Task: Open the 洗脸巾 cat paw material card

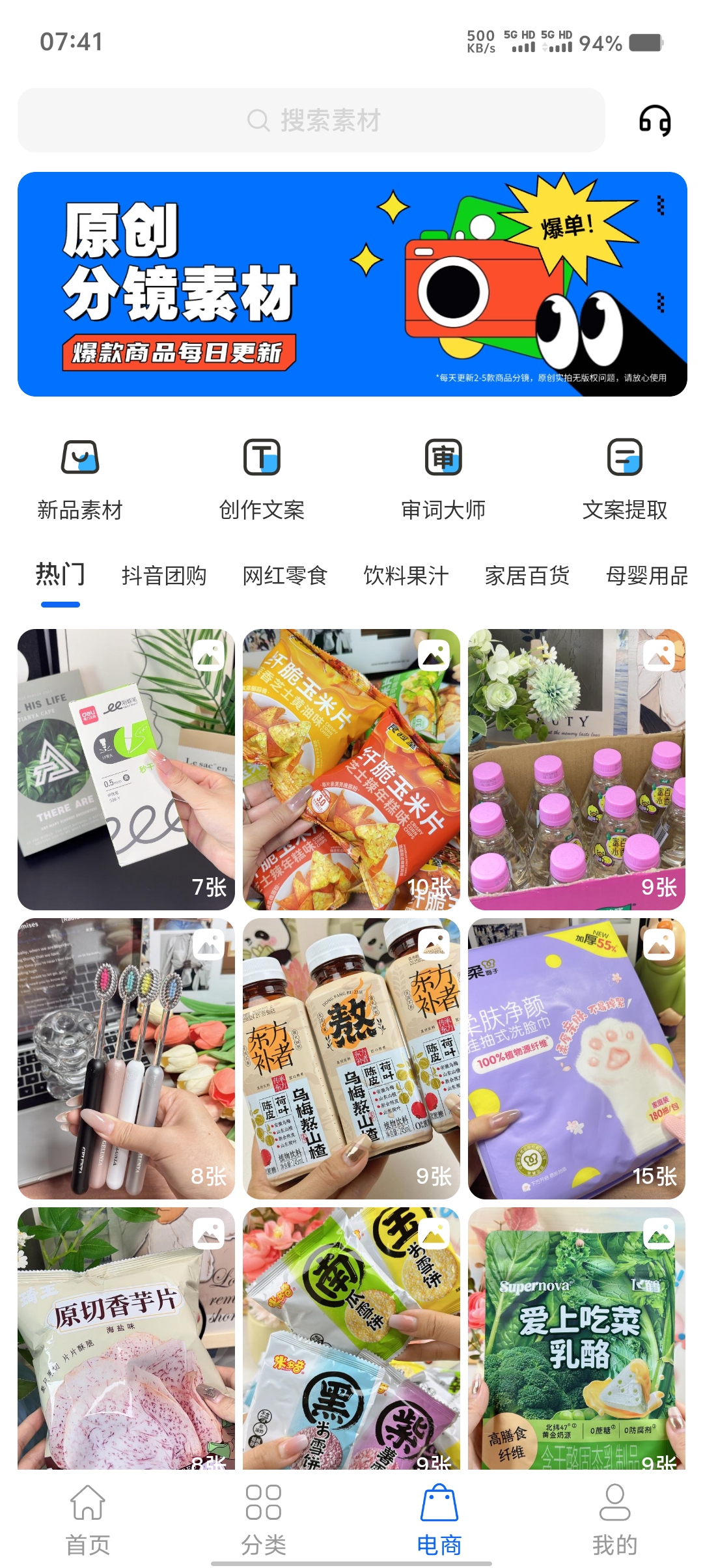Action: click(x=577, y=1058)
